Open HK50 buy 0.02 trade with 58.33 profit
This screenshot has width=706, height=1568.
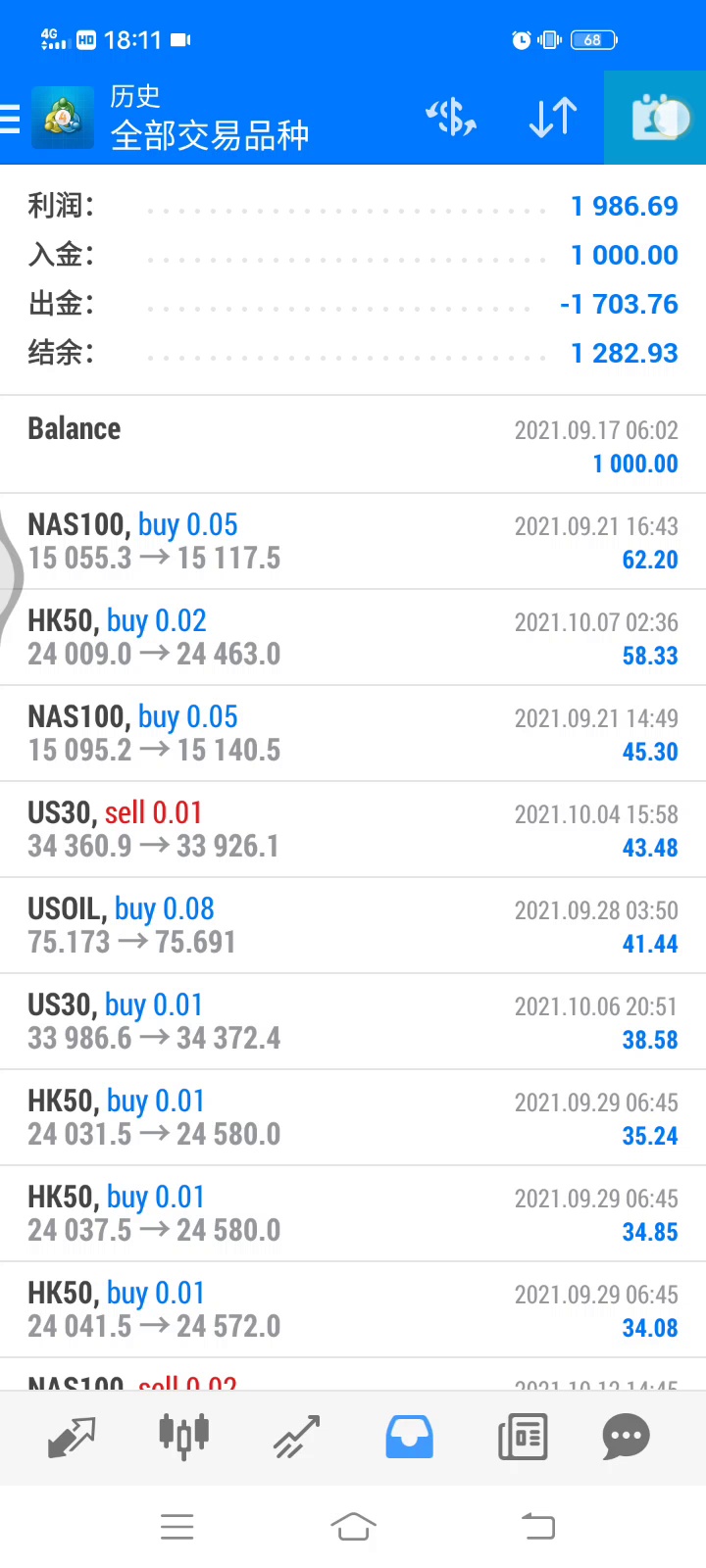click(353, 637)
